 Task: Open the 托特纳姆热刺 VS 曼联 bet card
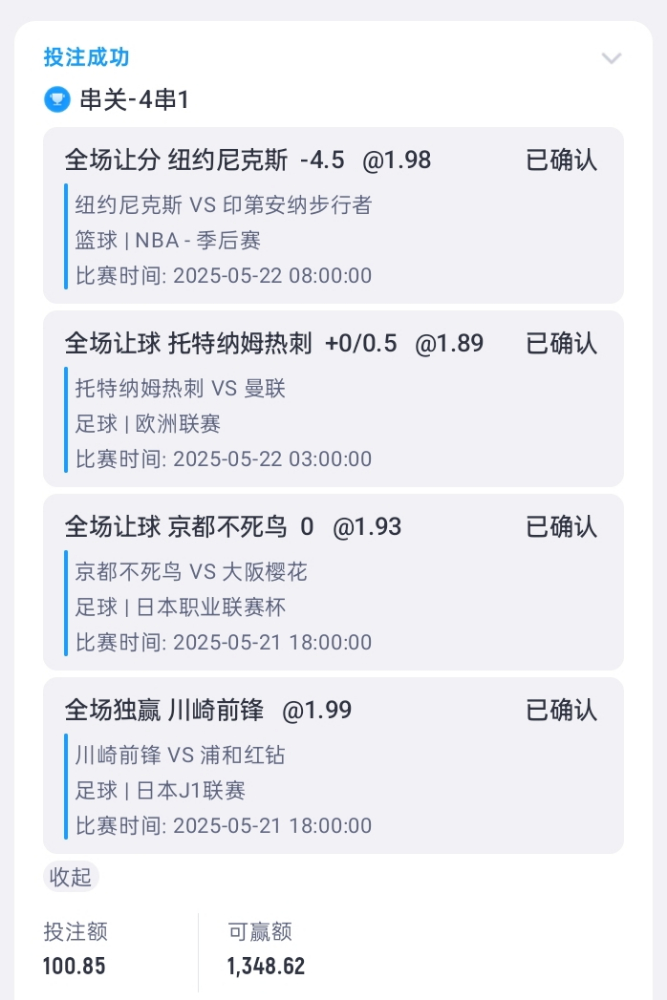(333, 399)
